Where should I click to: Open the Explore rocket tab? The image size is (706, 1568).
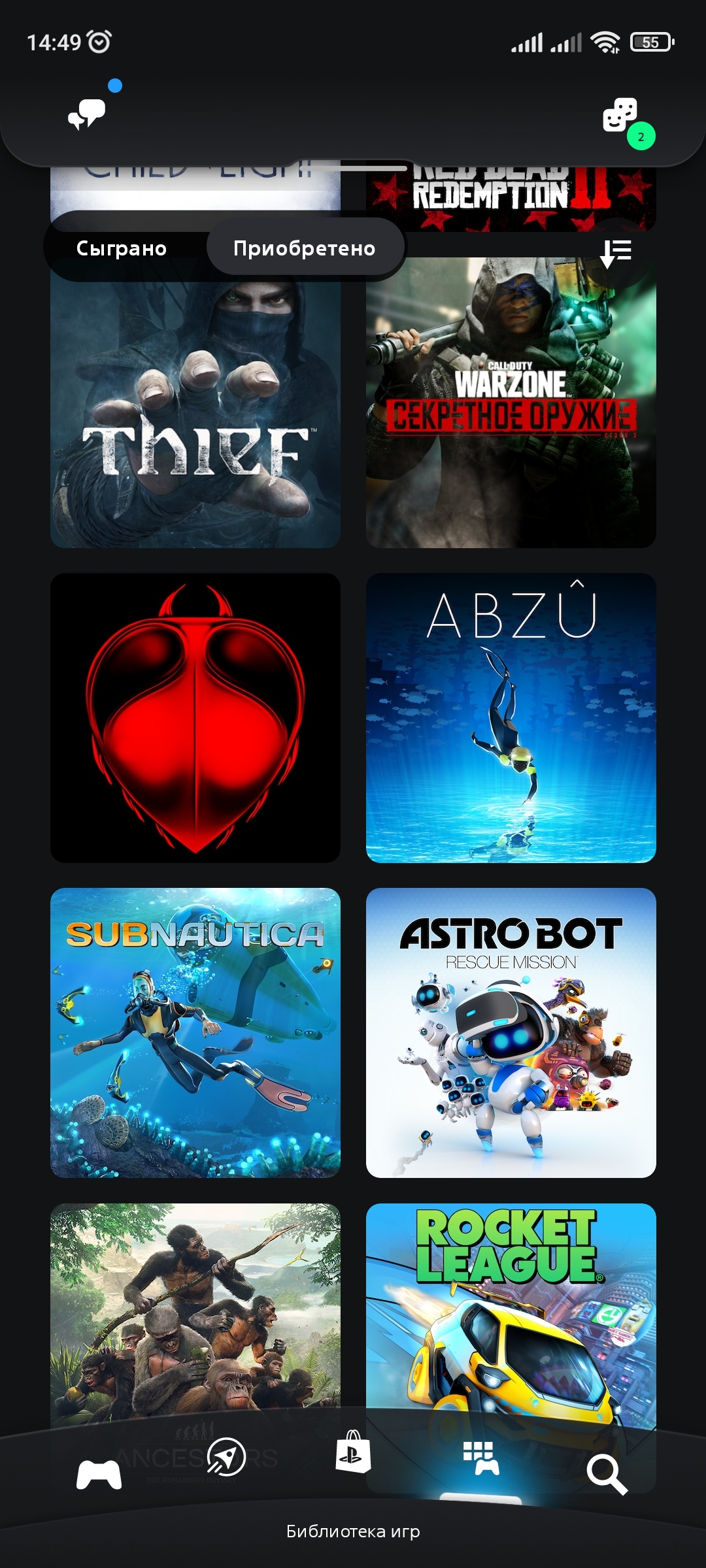tap(226, 1456)
